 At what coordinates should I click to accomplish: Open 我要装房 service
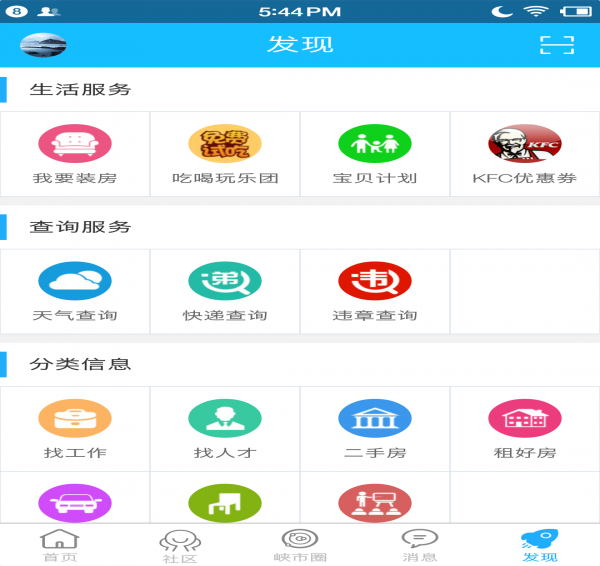point(75,154)
